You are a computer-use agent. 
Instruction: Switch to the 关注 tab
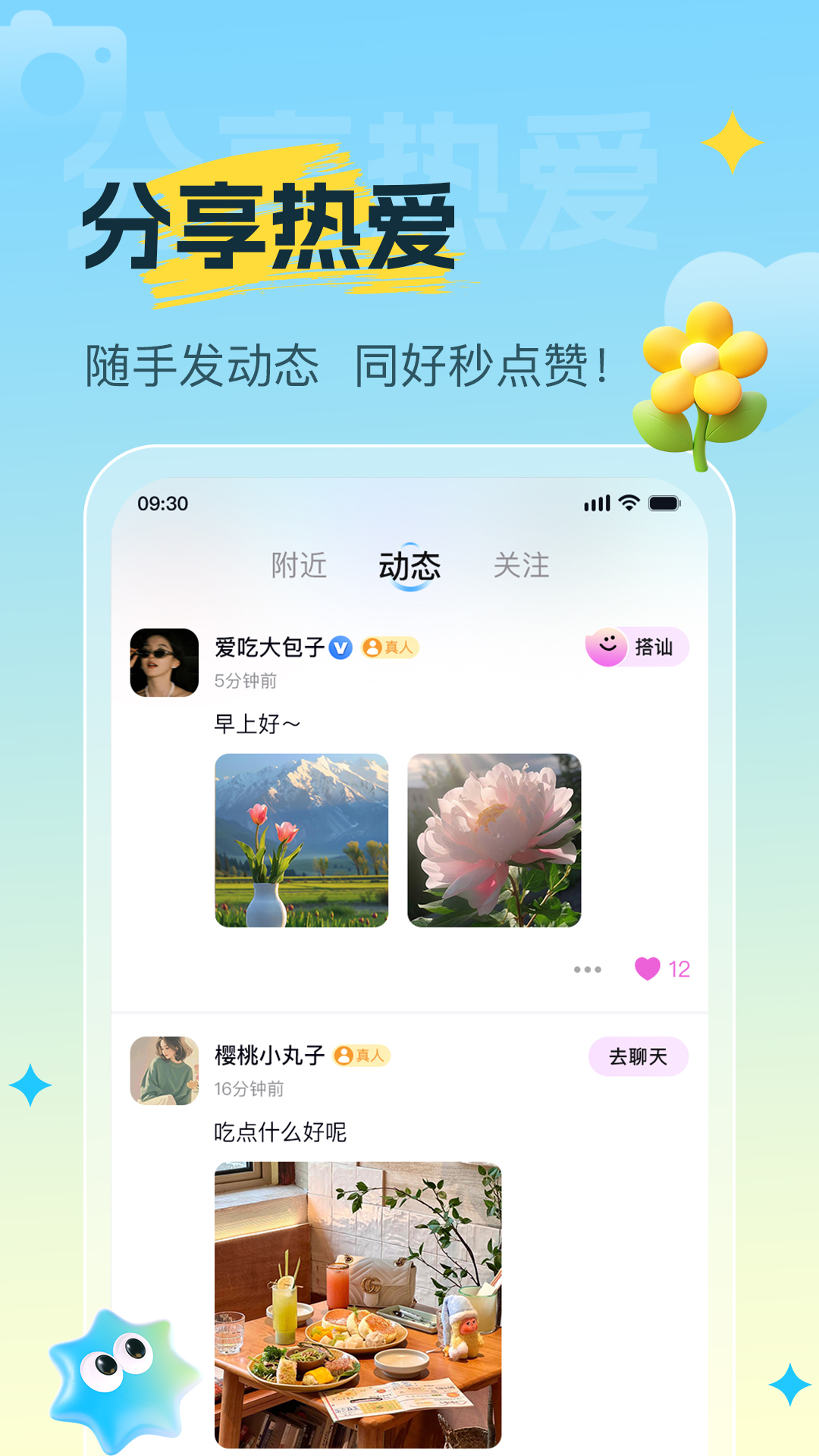(x=522, y=565)
